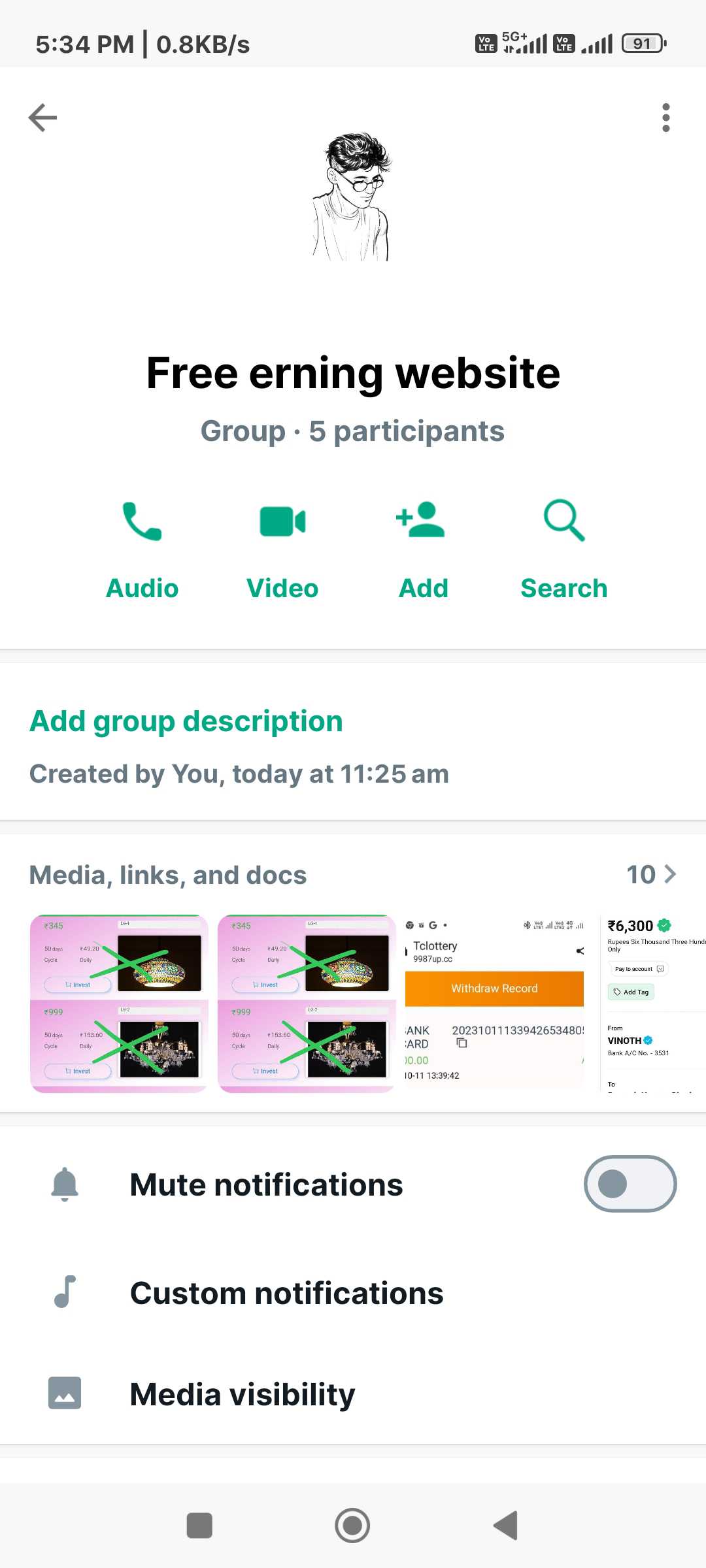View the group profile picture

[353, 197]
